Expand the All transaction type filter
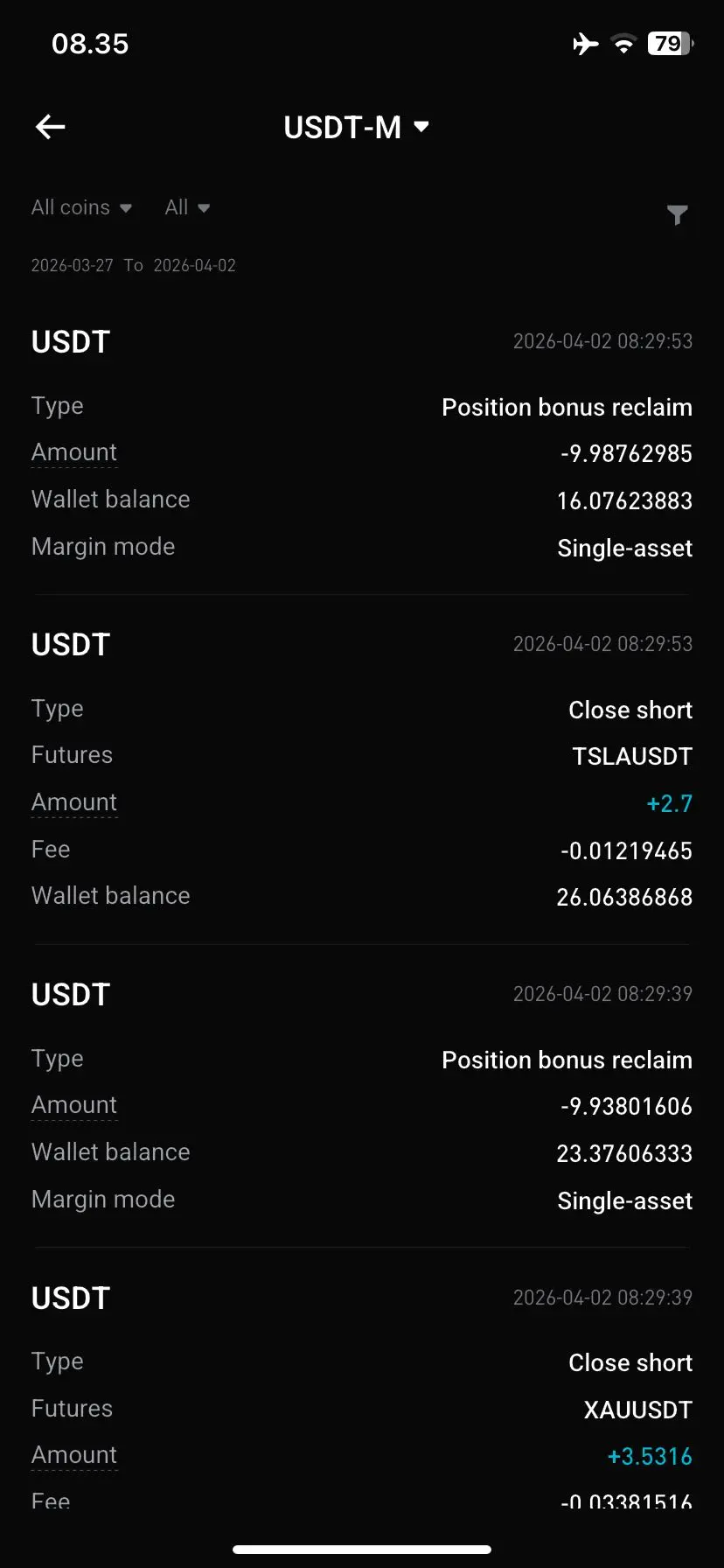 pos(187,207)
